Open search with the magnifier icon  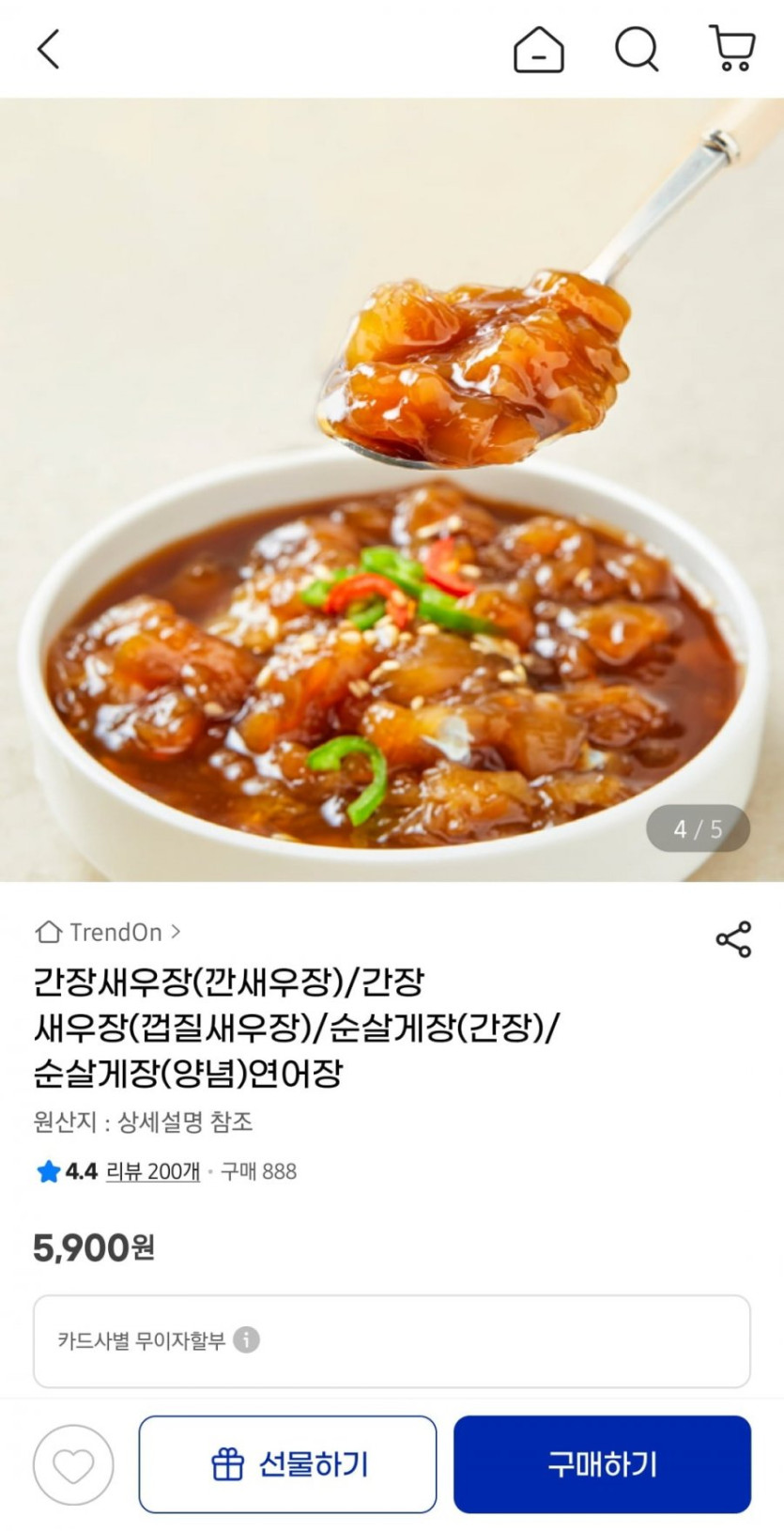pyautogui.click(x=638, y=52)
